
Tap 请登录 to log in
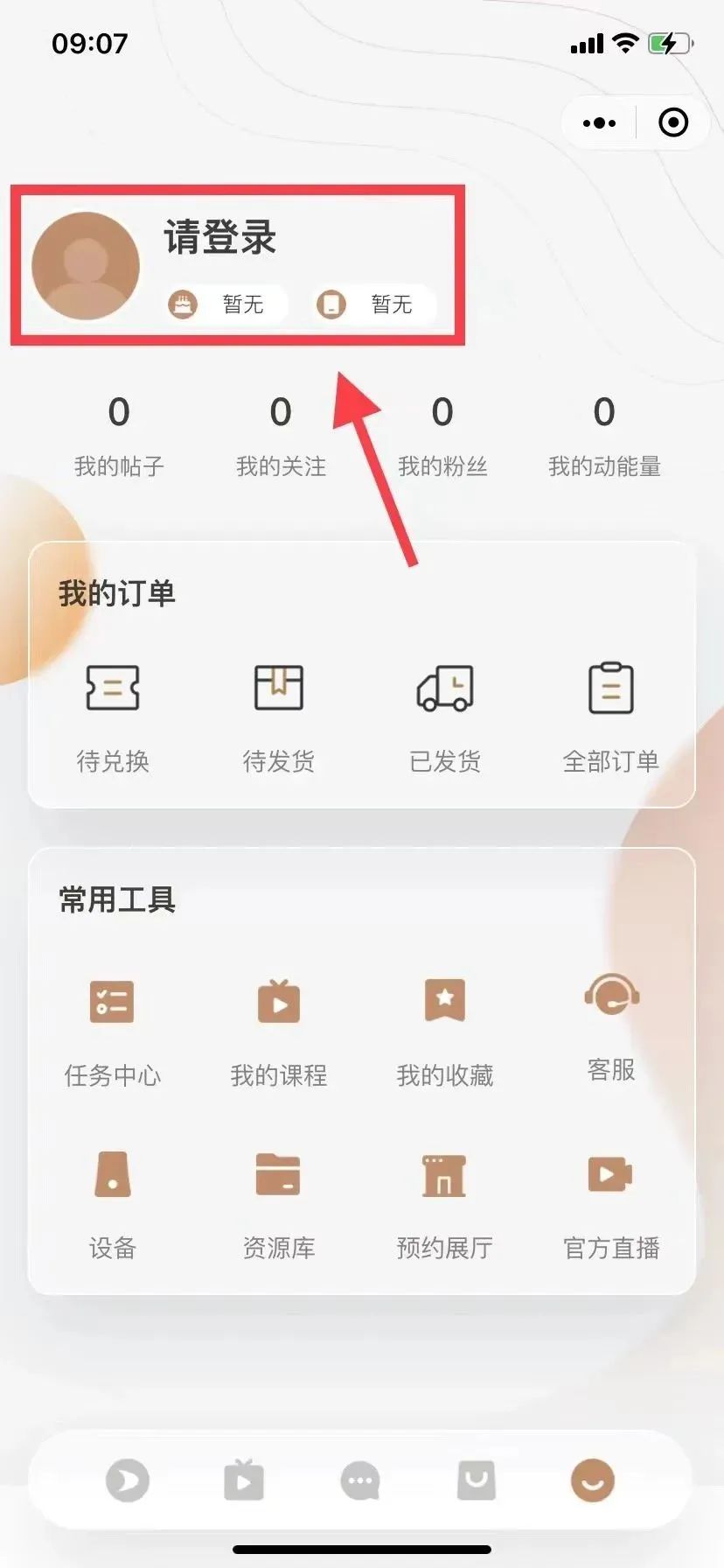click(220, 238)
